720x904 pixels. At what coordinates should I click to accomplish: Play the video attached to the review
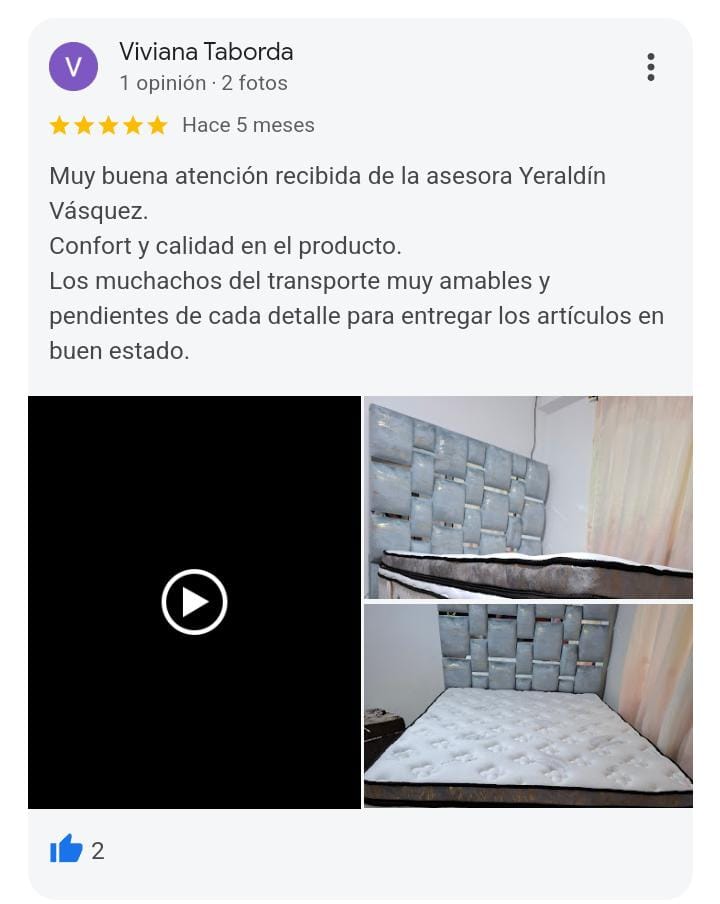pos(194,602)
